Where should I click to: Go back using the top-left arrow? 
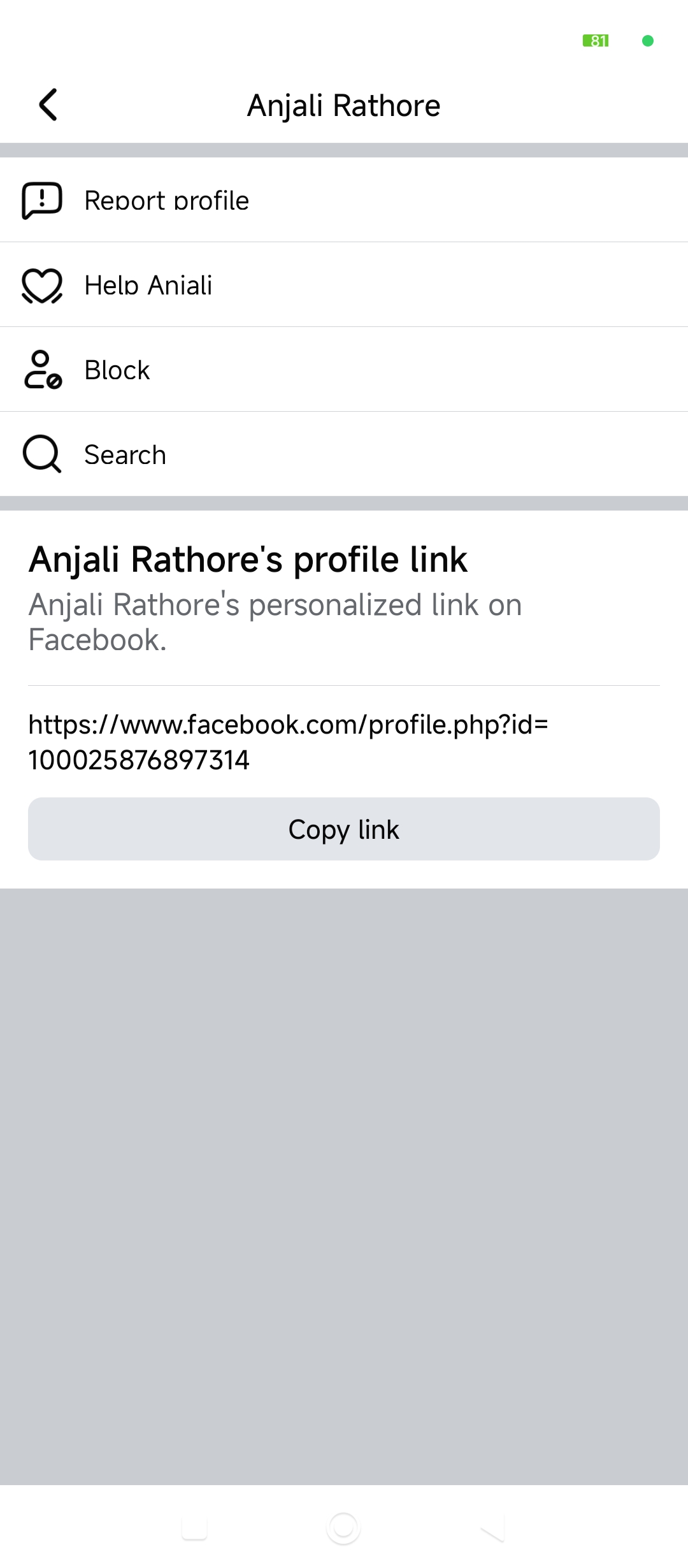click(x=48, y=105)
